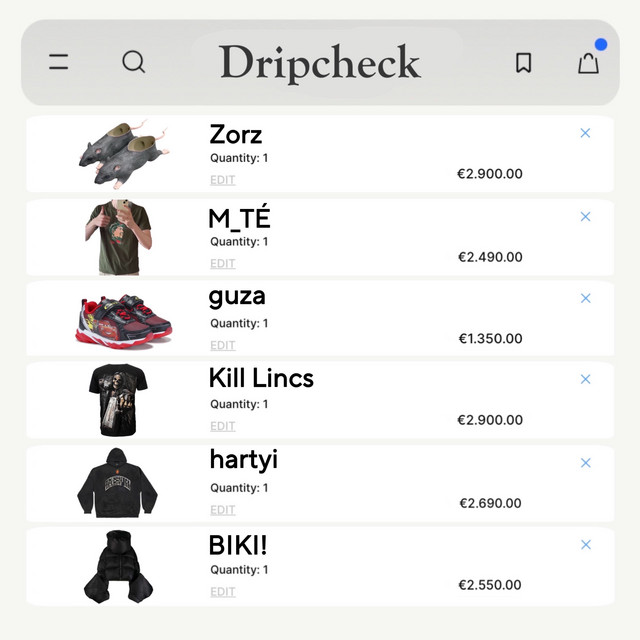The image size is (640, 640).
Task: Remove M_TÉ from the cart
Action: (x=585, y=216)
